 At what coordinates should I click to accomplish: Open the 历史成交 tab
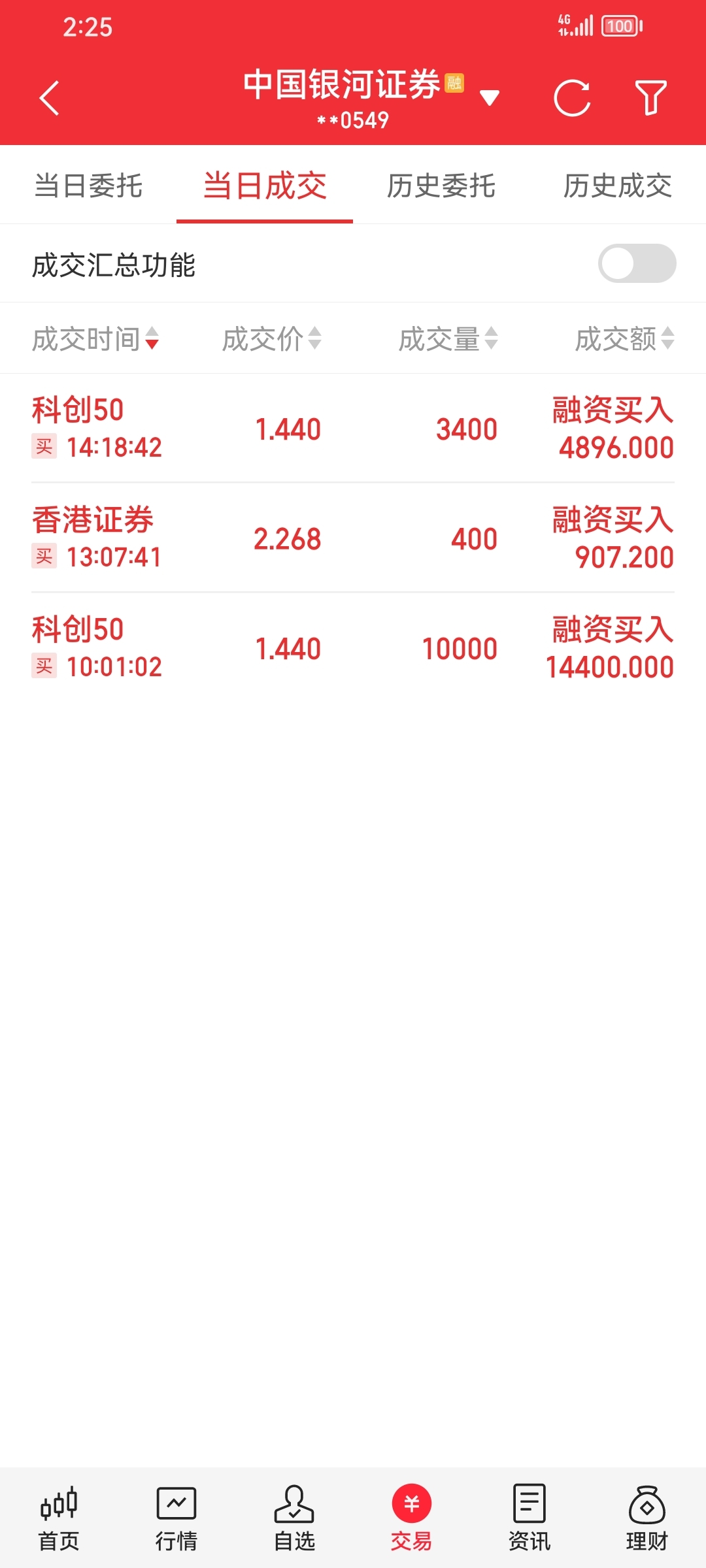pos(618,186)
